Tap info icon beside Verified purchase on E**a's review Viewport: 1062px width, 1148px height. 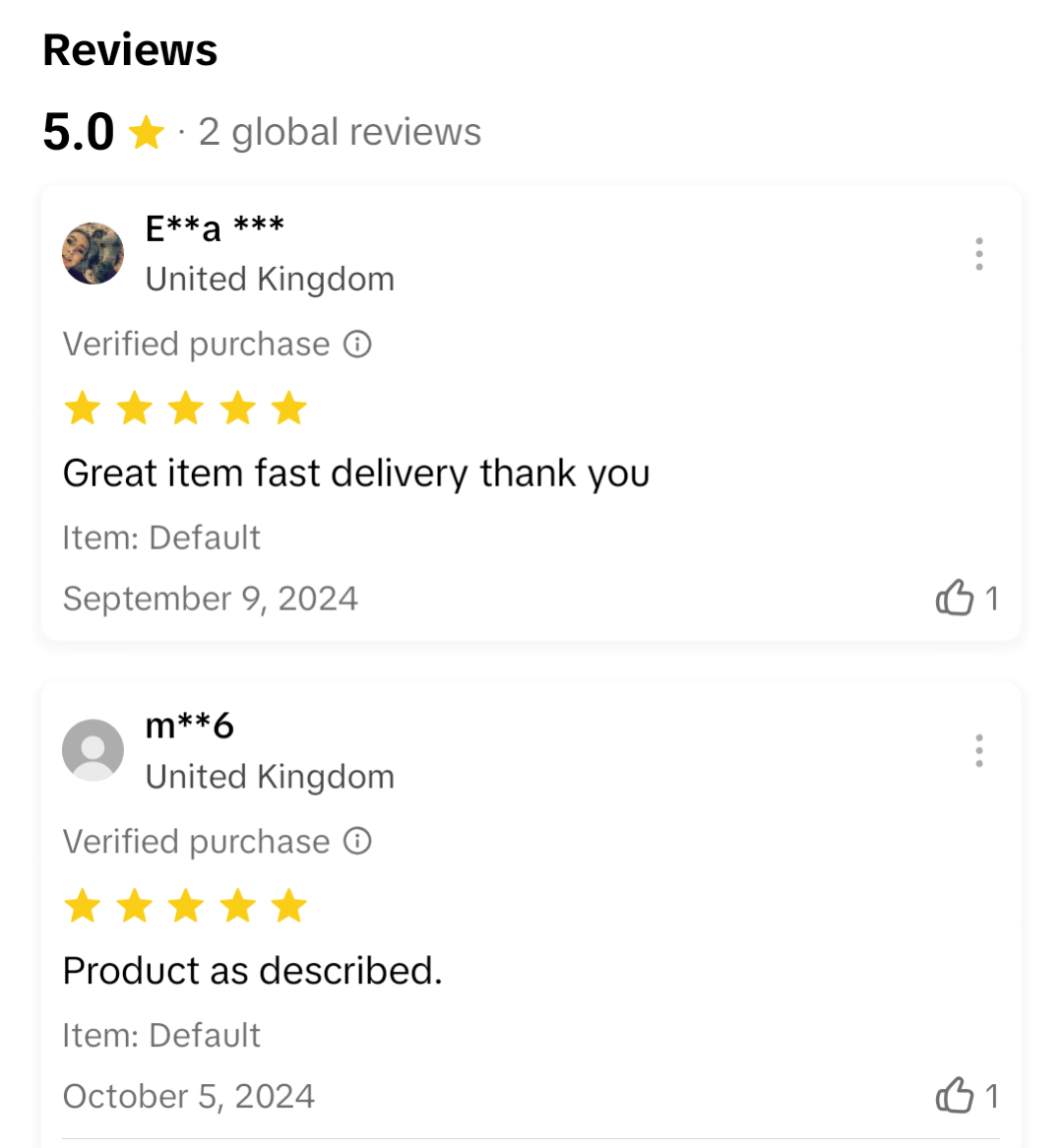(x=357, y=345)
